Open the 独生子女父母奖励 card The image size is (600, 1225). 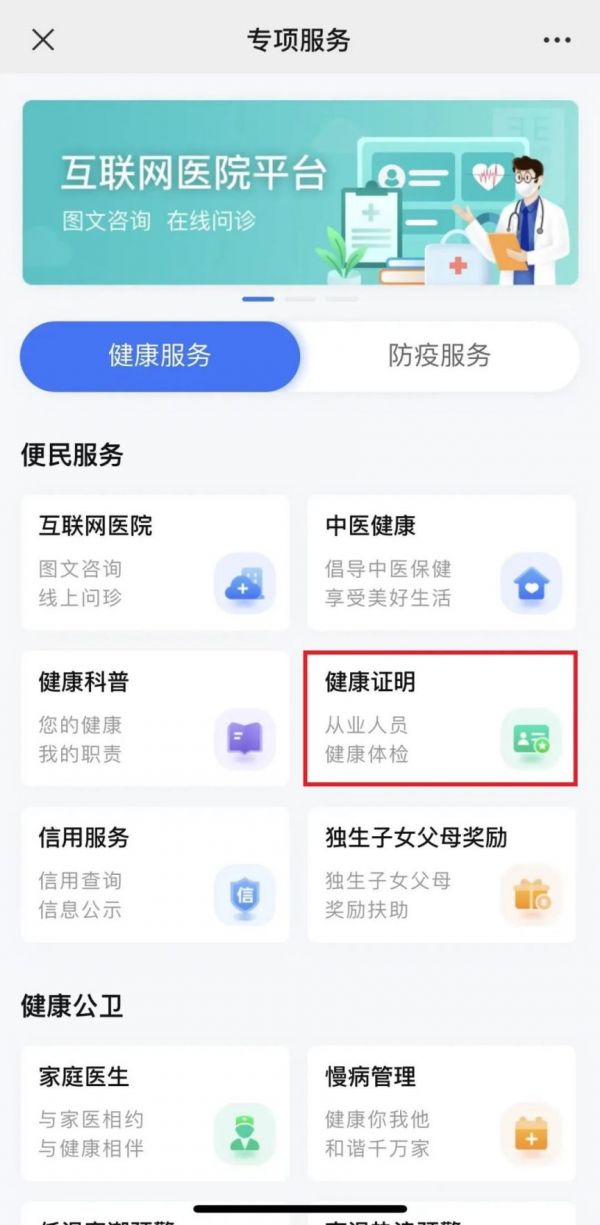tap(441, 874)
